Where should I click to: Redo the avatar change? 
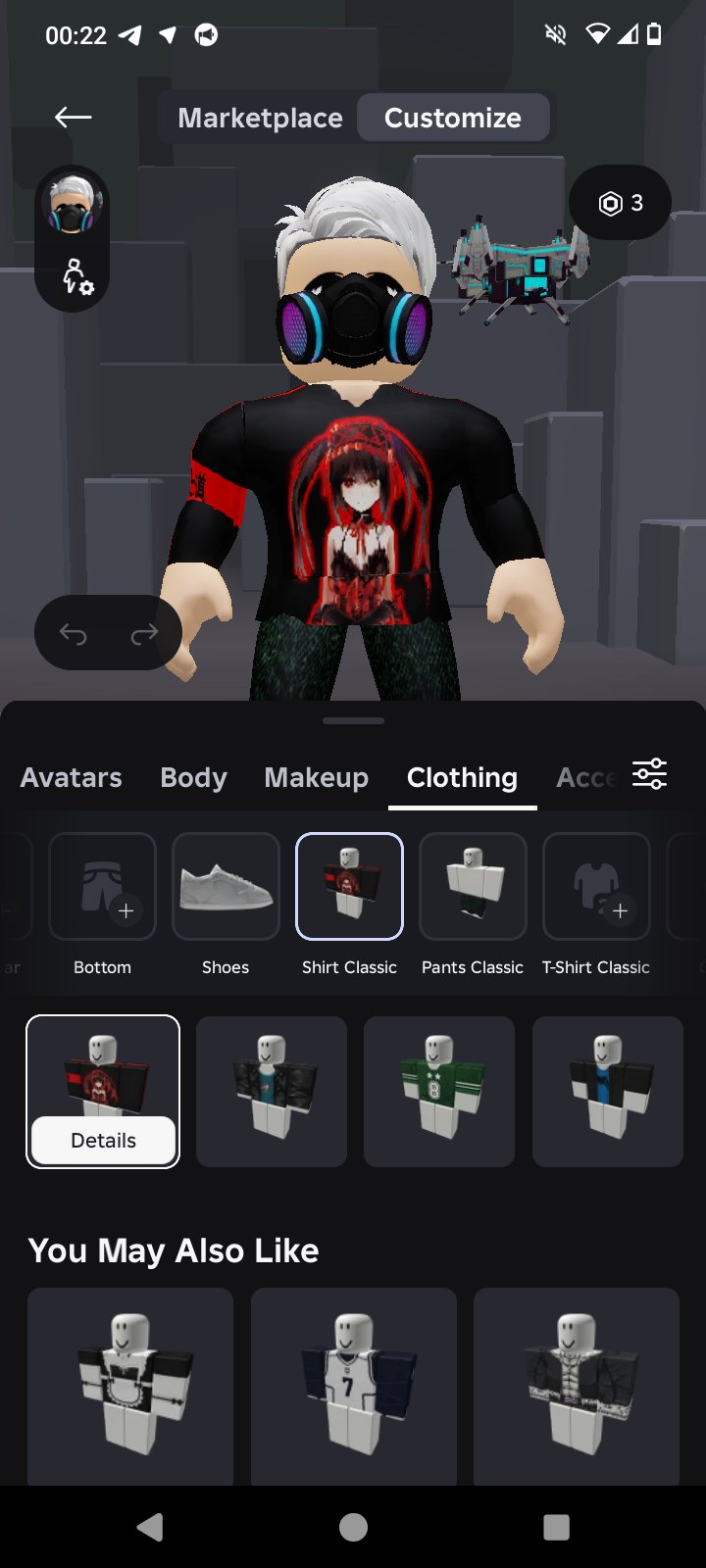tap(144, 634)
